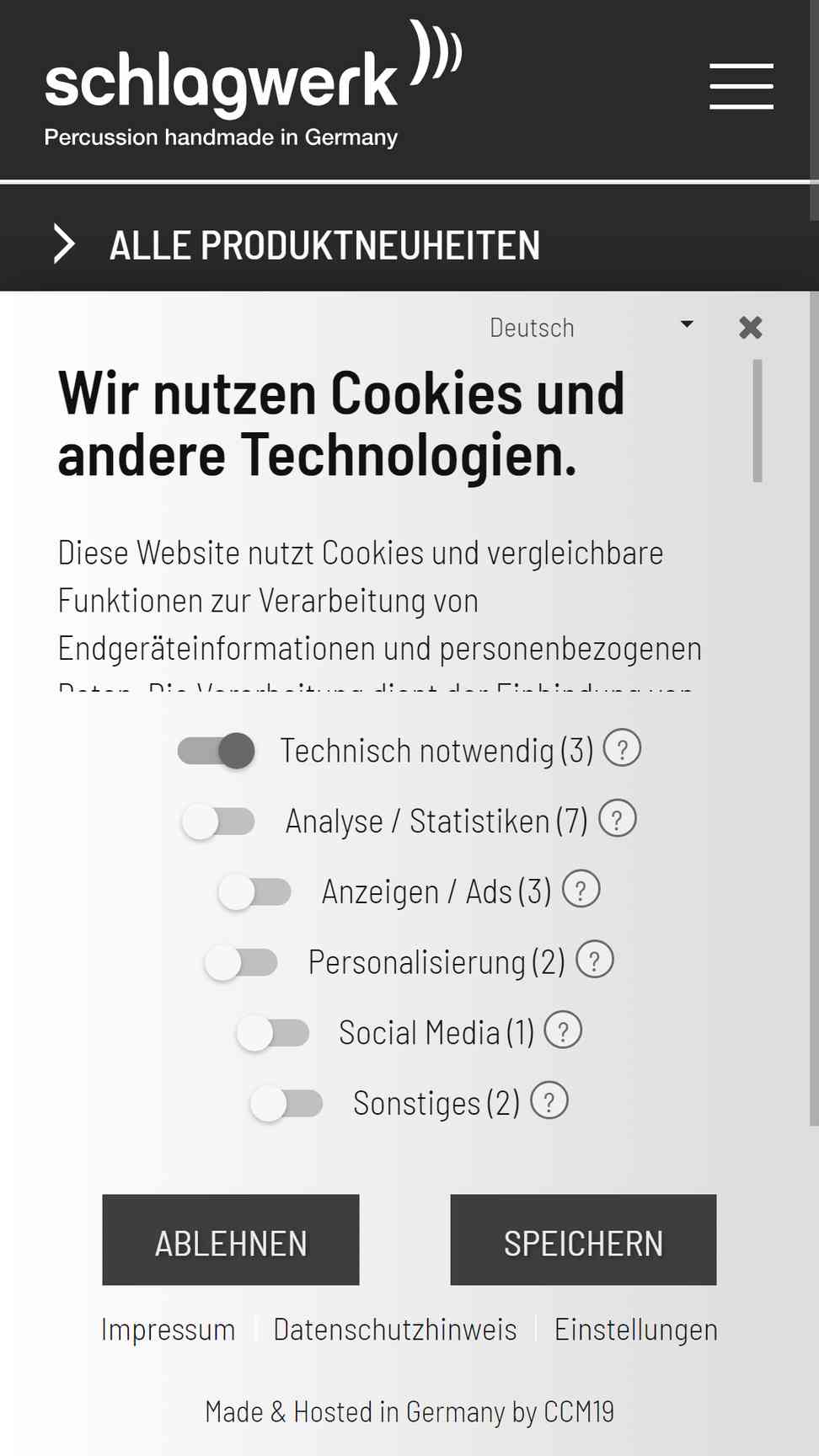Open help icon next to Anzeigen / Ads
Screen dimensions: 819x1456
(581, 889)
